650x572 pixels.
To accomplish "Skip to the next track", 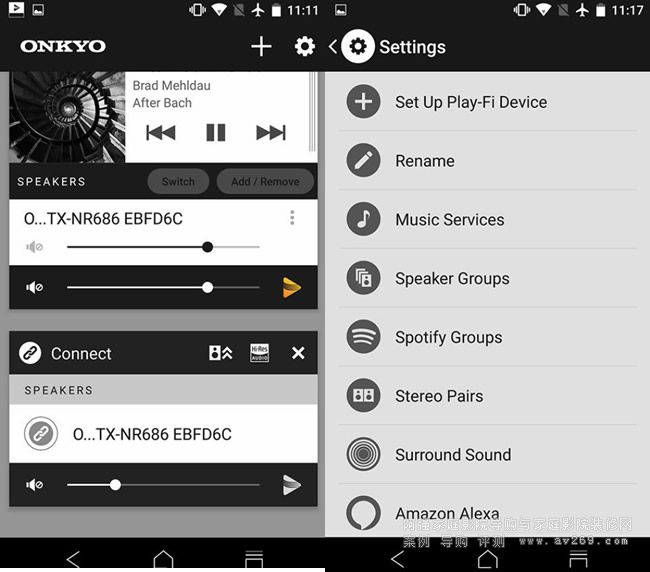I will 270,132.
